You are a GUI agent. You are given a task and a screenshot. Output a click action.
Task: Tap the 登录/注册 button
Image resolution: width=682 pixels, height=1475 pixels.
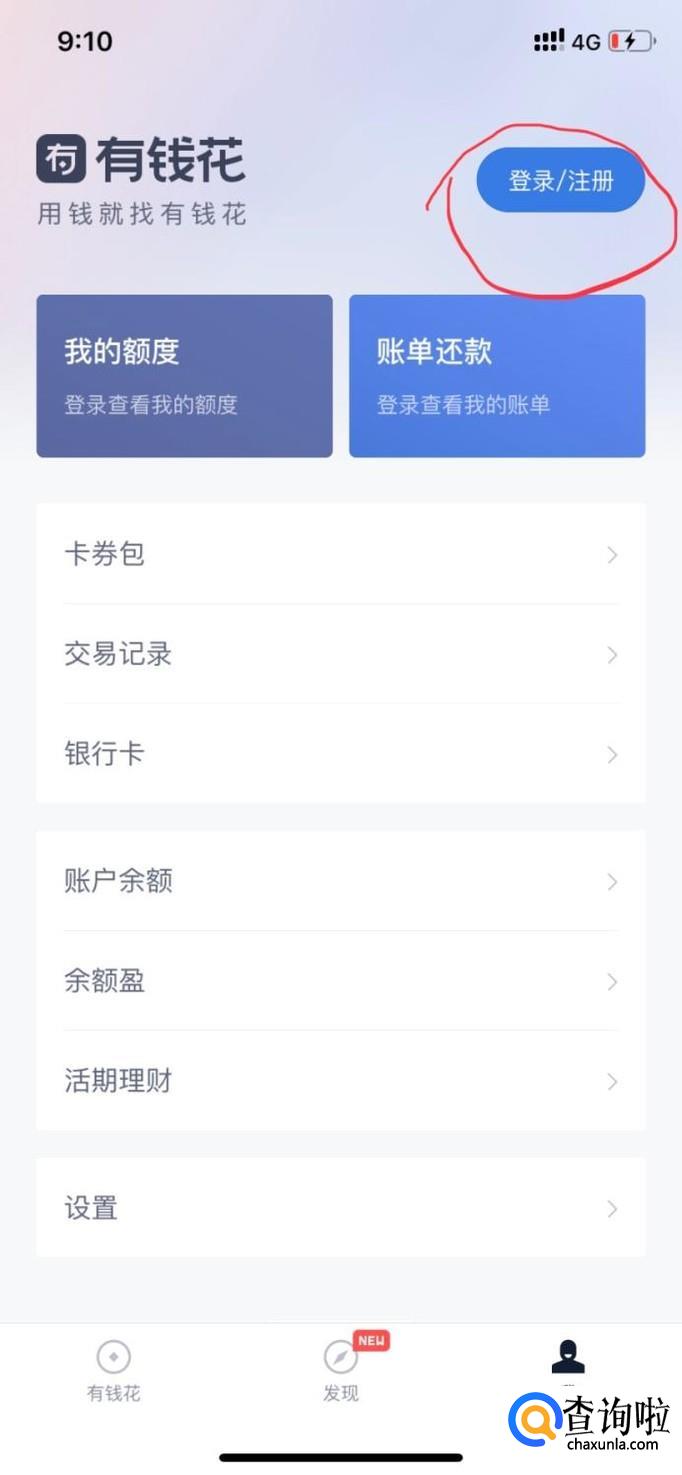click(560, 181)
